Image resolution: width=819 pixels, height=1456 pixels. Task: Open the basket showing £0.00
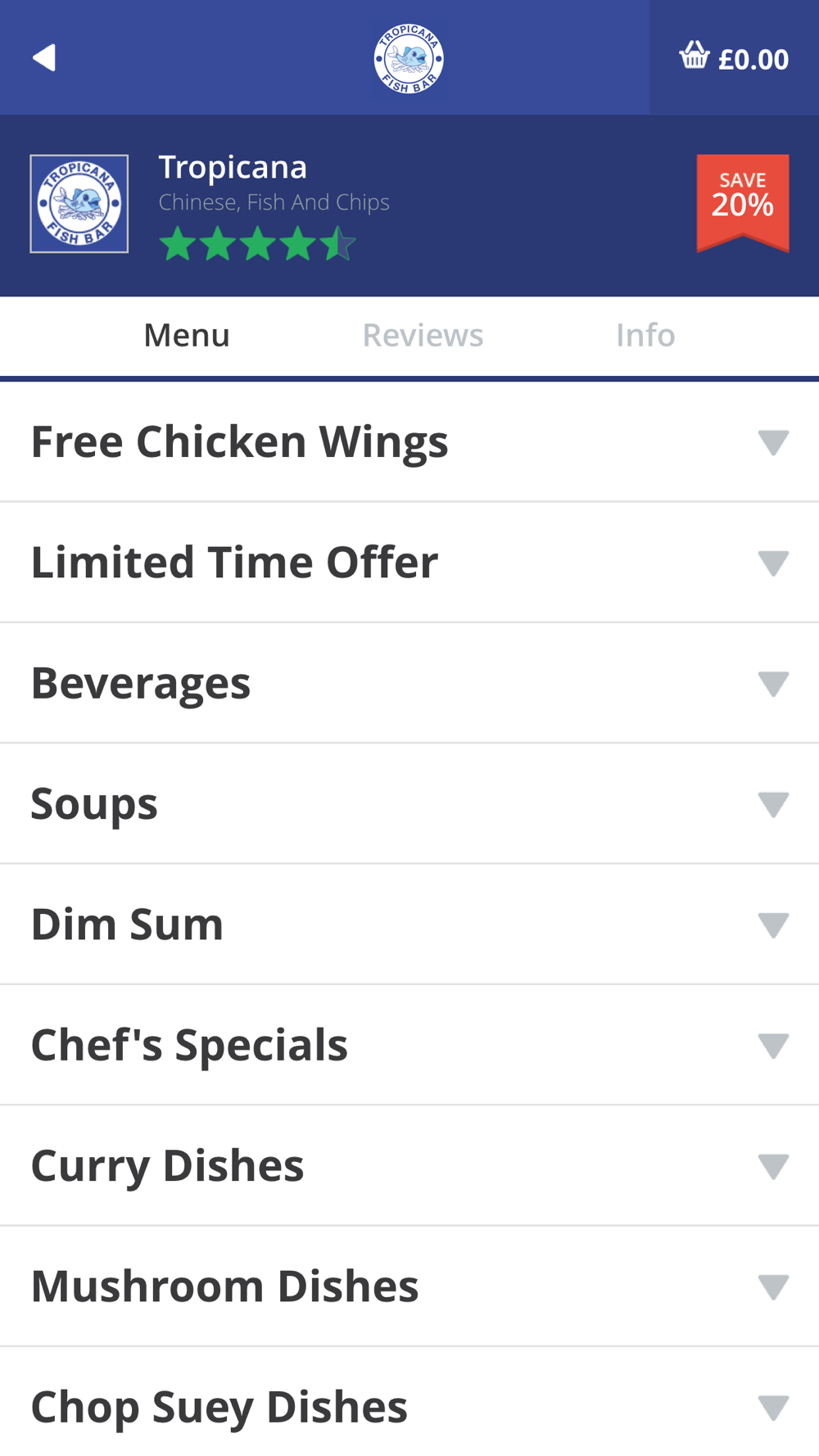pyautogui.click(x=734, y=58)
